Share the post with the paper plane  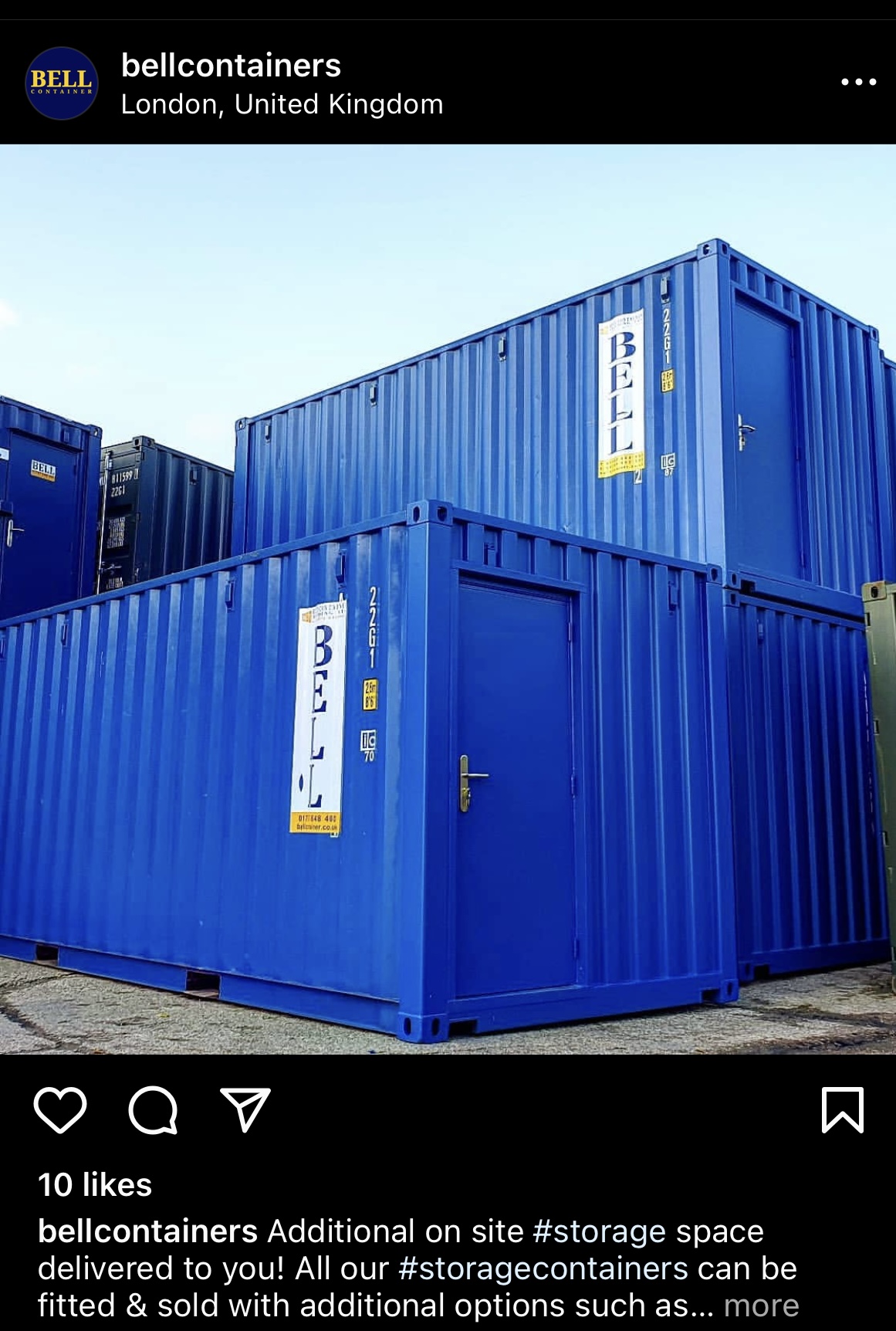tap(245, 1110)
